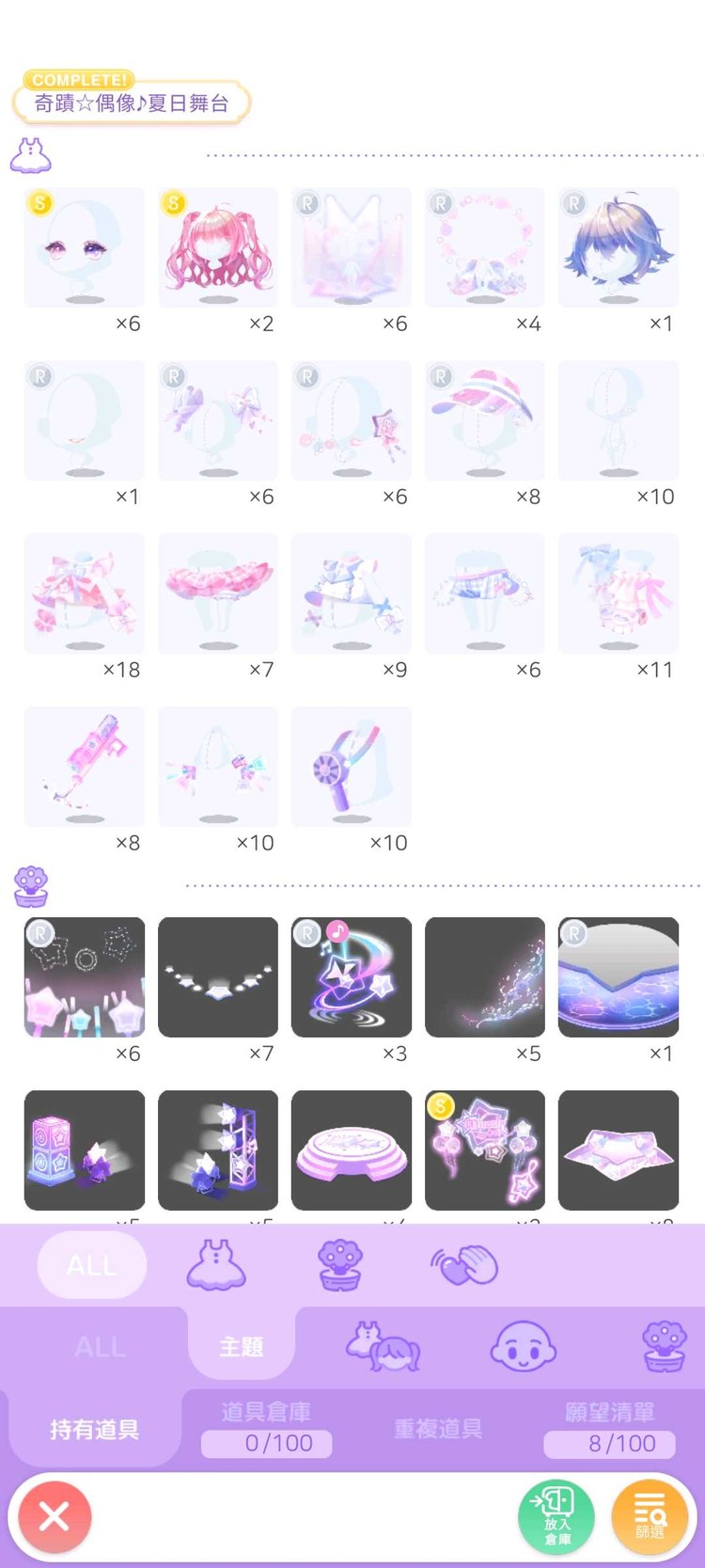The height and width of the screenshot is (1568, 705).
Task: Switch to the 持有道具 tab
Action: [94, 1430]
